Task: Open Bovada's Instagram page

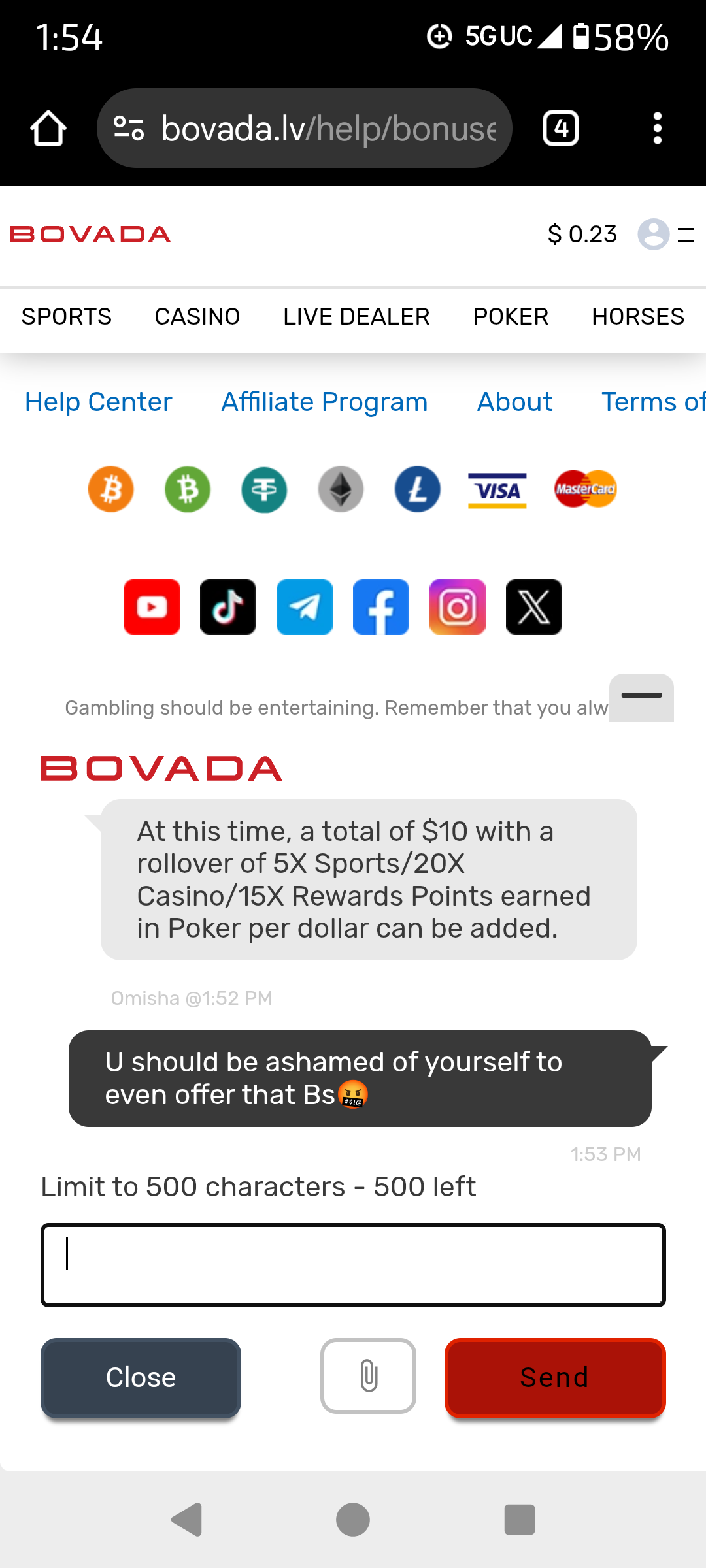Action: [x=458, y=607]
